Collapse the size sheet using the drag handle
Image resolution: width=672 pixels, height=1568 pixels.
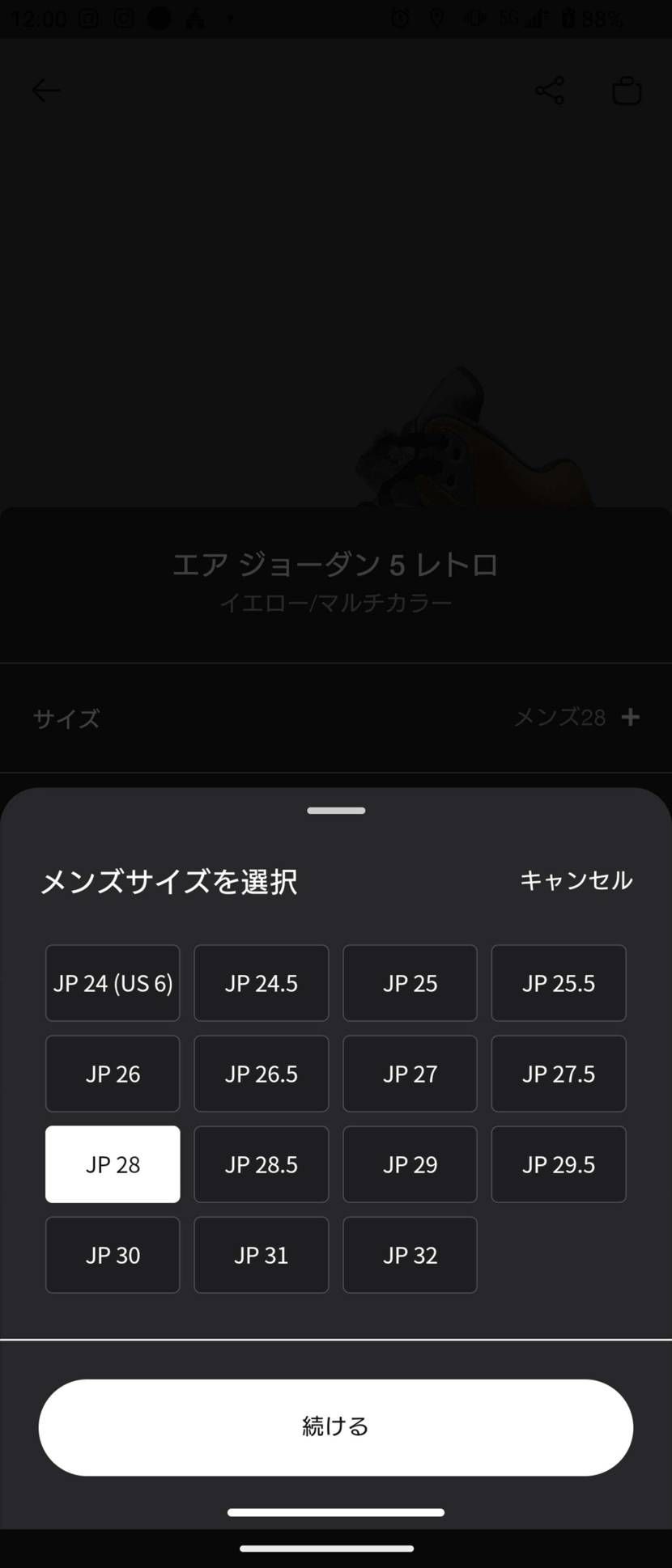[335, 810]
